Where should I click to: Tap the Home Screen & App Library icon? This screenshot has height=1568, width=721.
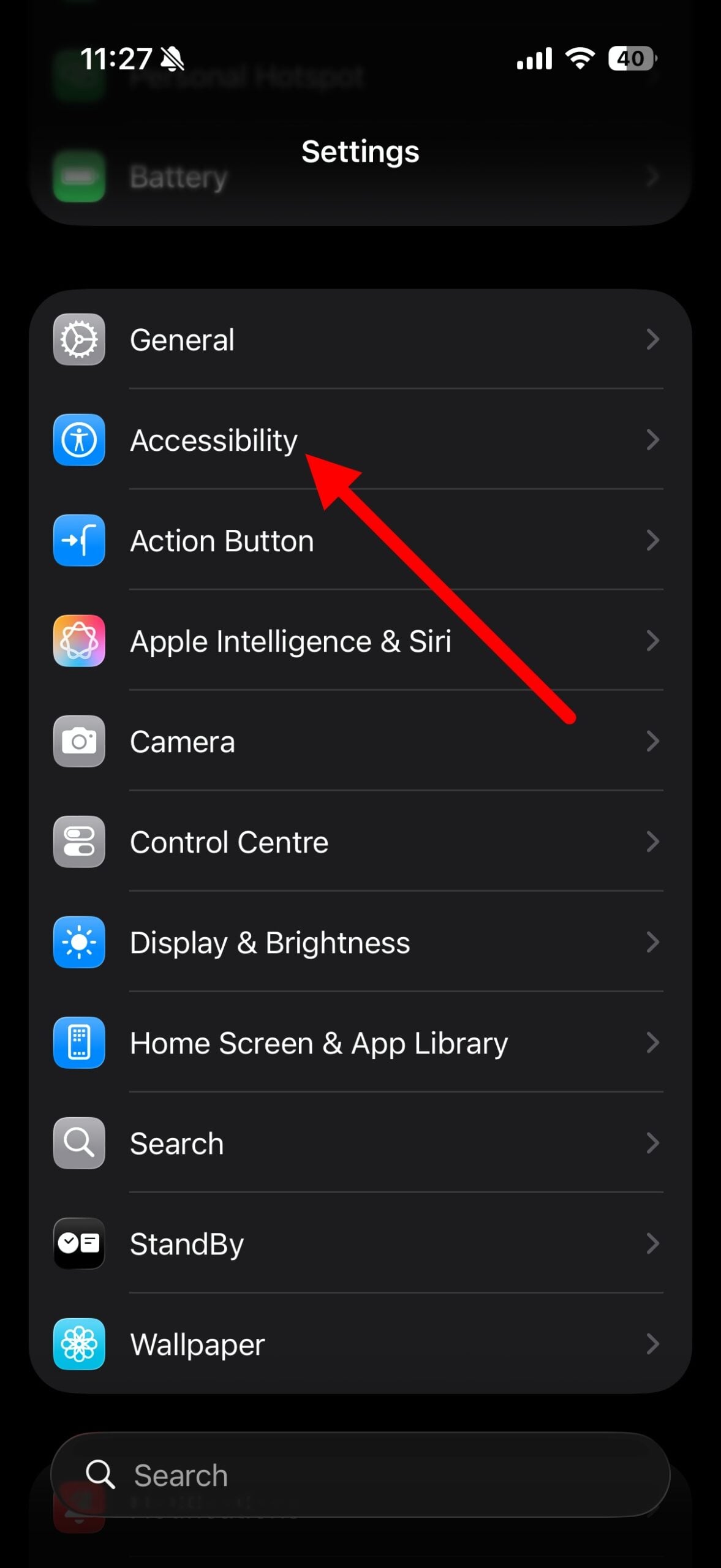79,1043
